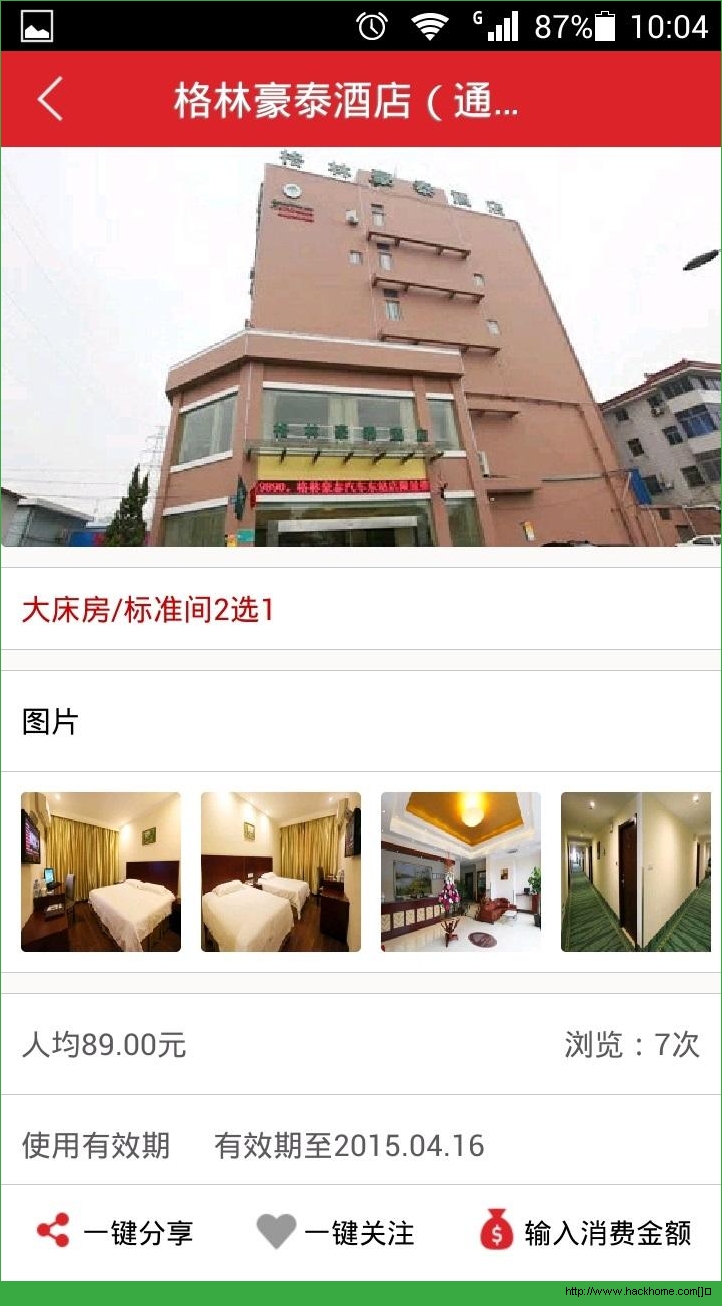Share via 一键分享
The height and width of the screenshot is (1306, 722).
pos(114,1232)
